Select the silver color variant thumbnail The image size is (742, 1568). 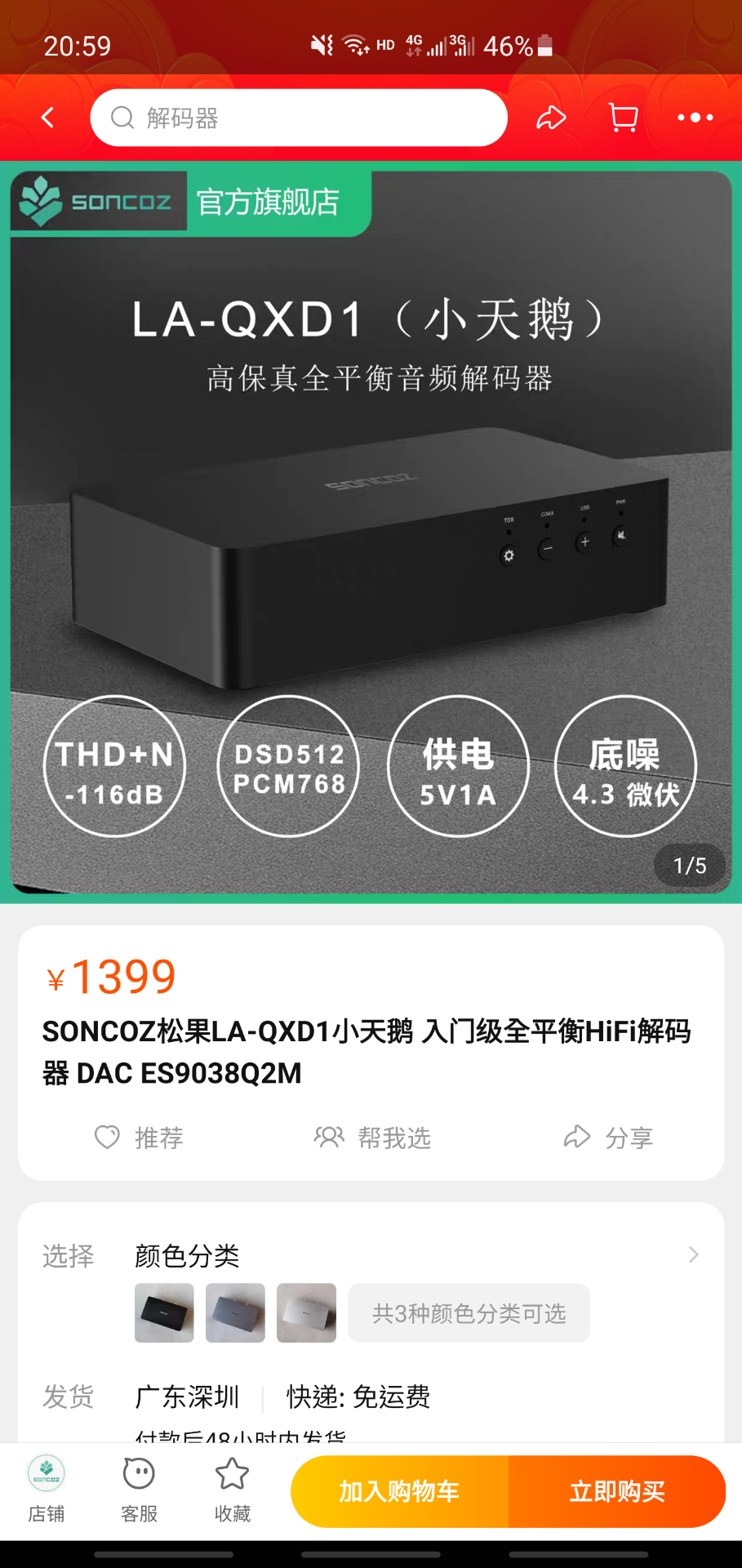pyautogui.click(x=306, y=1313)
